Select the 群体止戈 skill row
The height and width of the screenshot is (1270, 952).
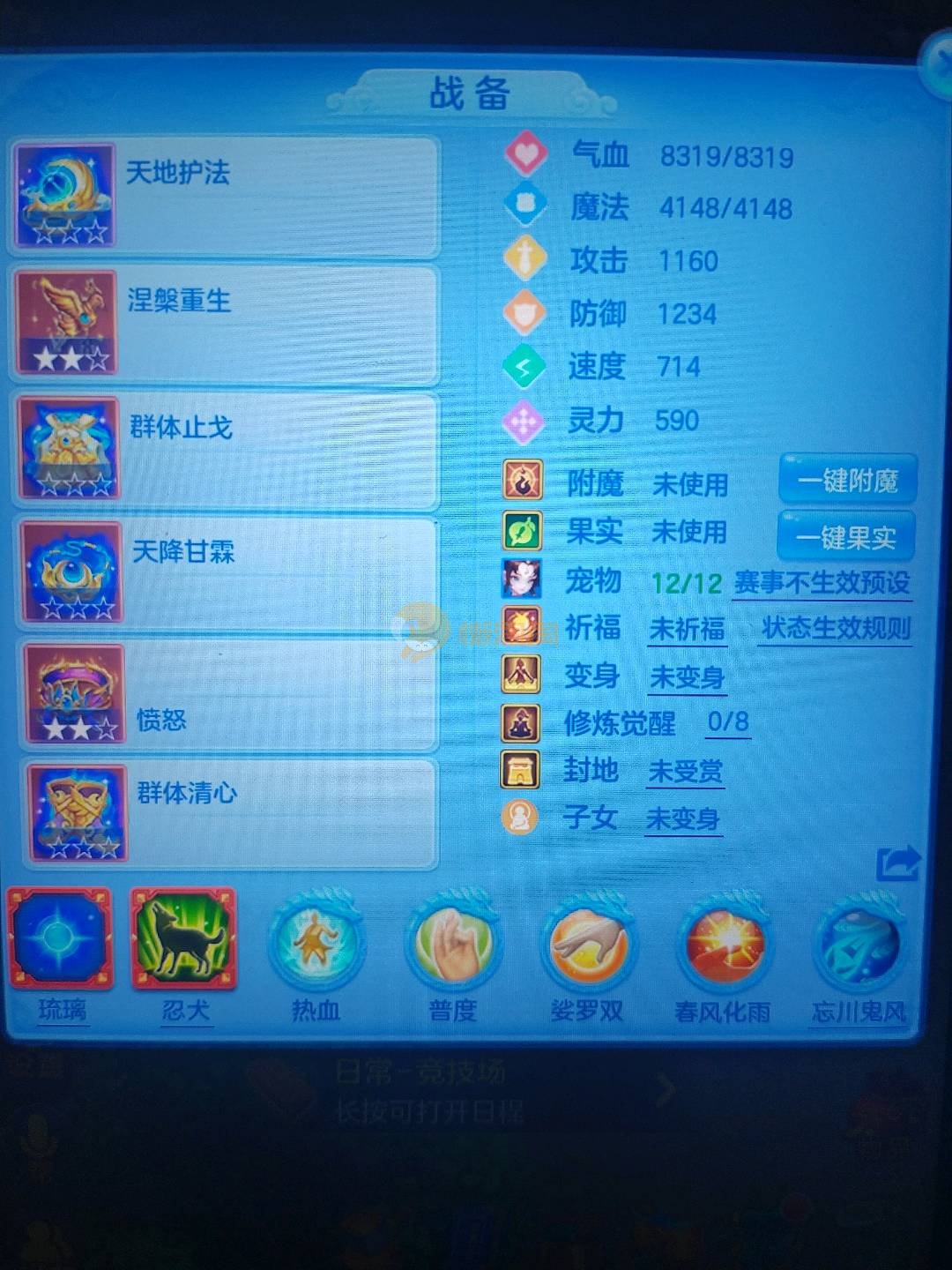pos(227,449)
